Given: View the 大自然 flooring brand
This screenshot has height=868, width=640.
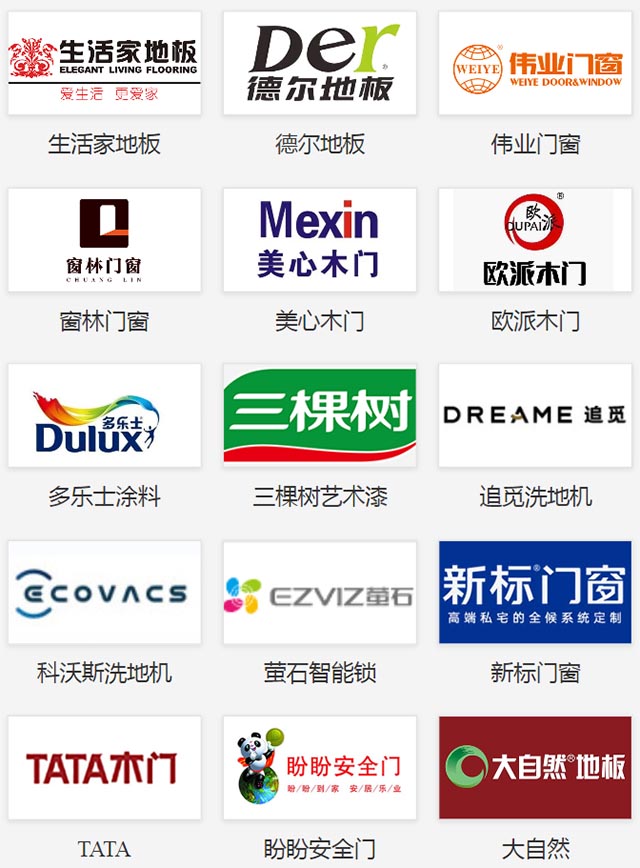Looking at the screenshot, I should pos(535,767).
